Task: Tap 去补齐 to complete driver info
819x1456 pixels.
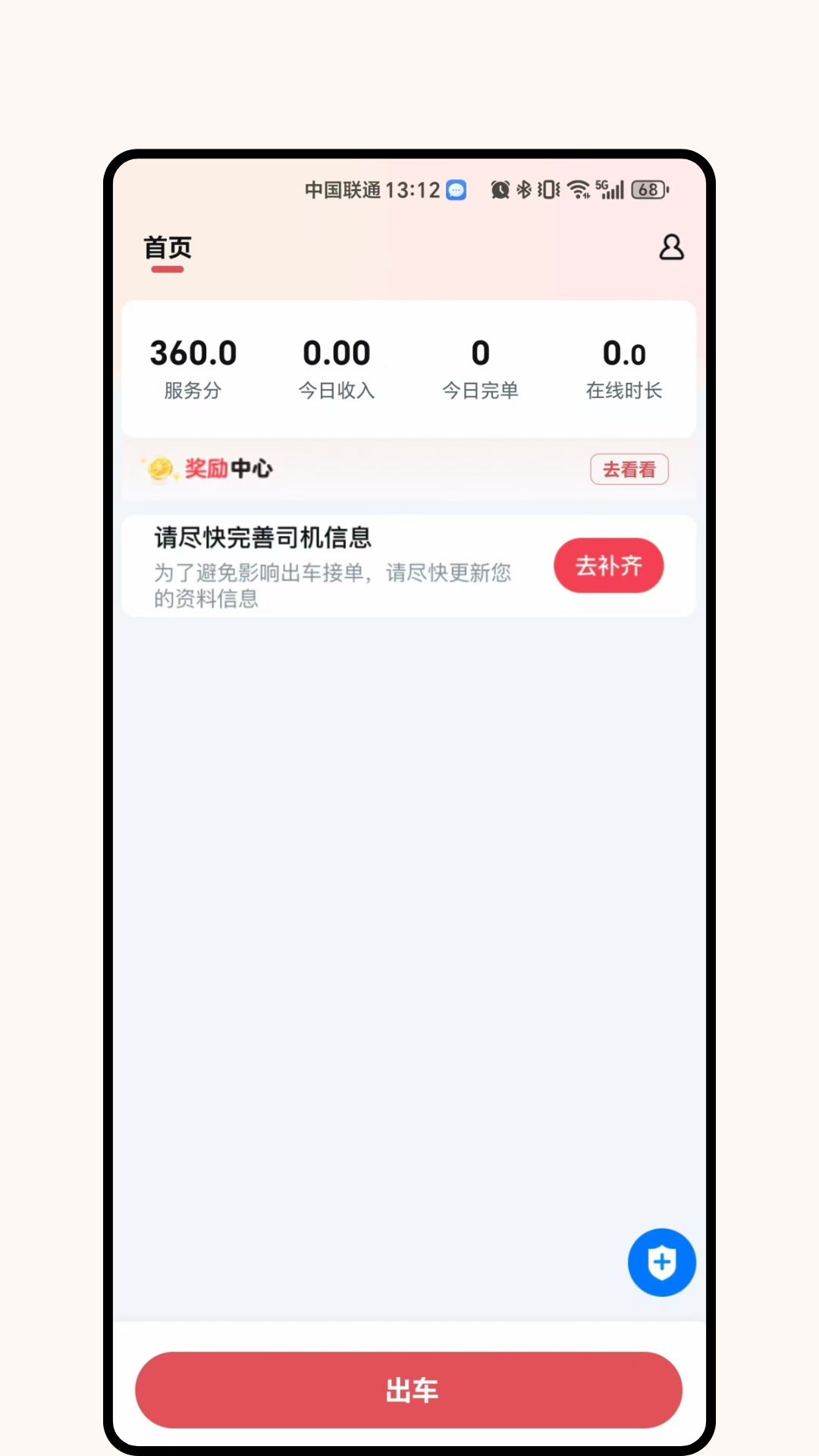Action: (608, 565)
